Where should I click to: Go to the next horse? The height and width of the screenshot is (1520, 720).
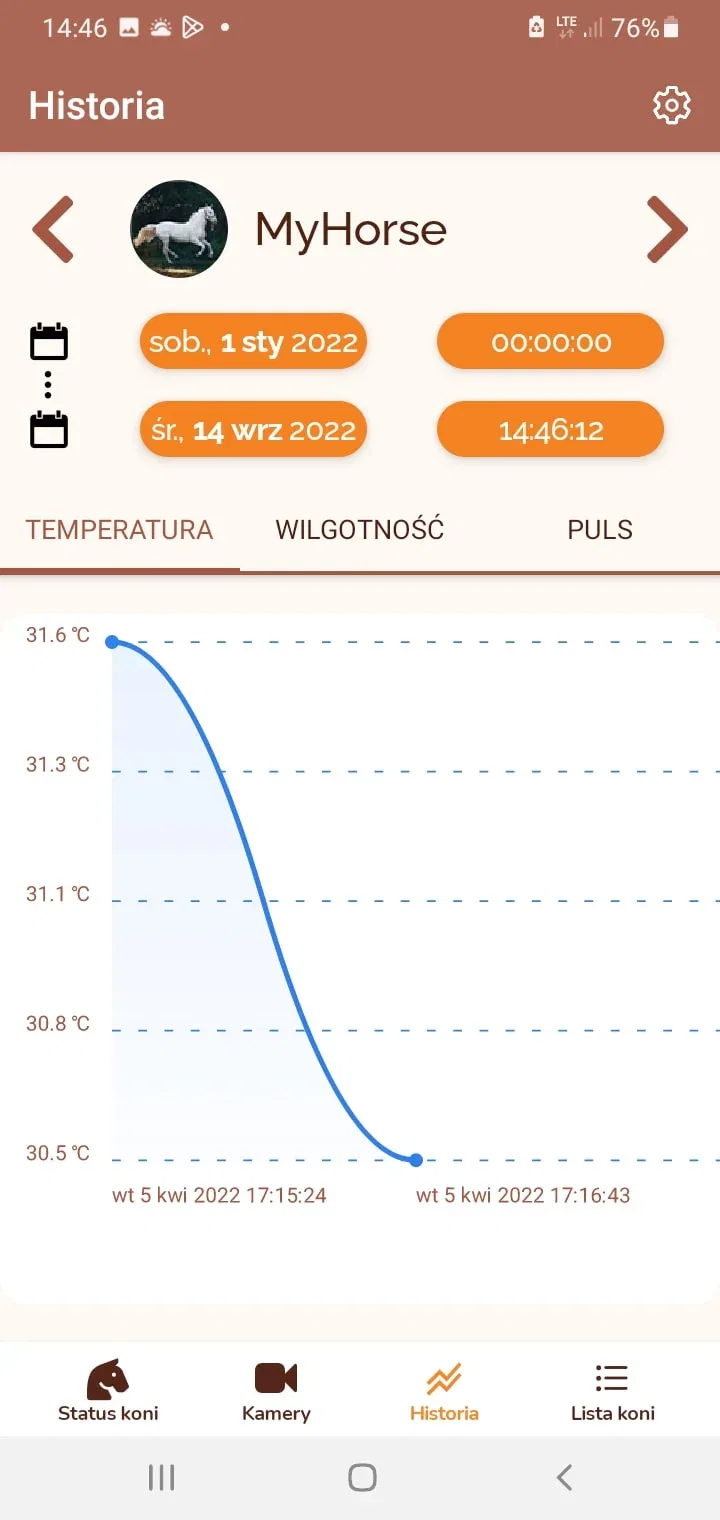coord(667,230)
